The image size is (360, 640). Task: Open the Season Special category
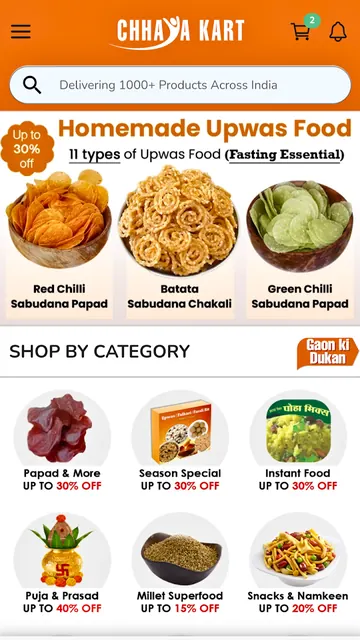coord(180,441)
